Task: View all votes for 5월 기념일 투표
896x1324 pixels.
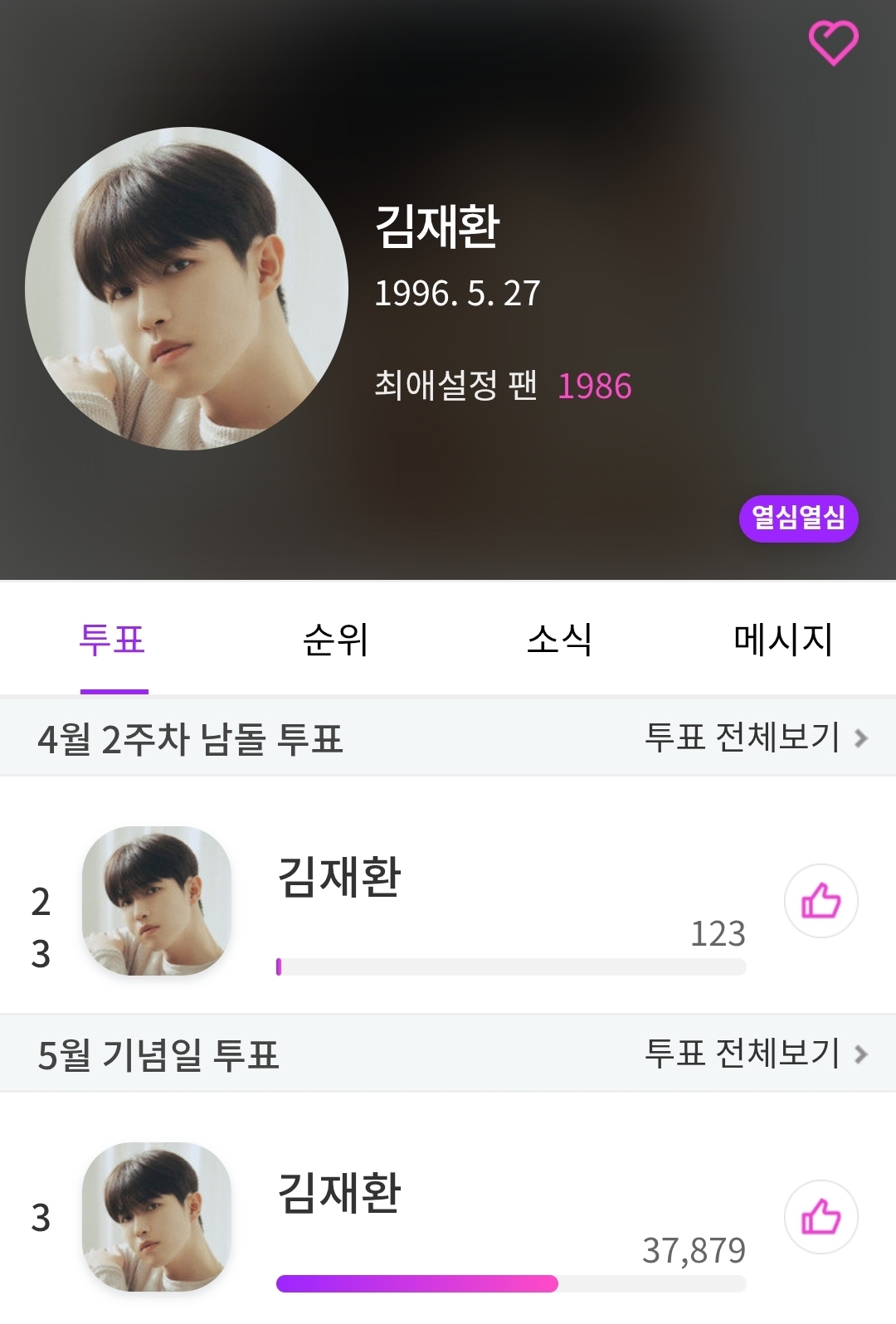Action: pos(755,1054)
